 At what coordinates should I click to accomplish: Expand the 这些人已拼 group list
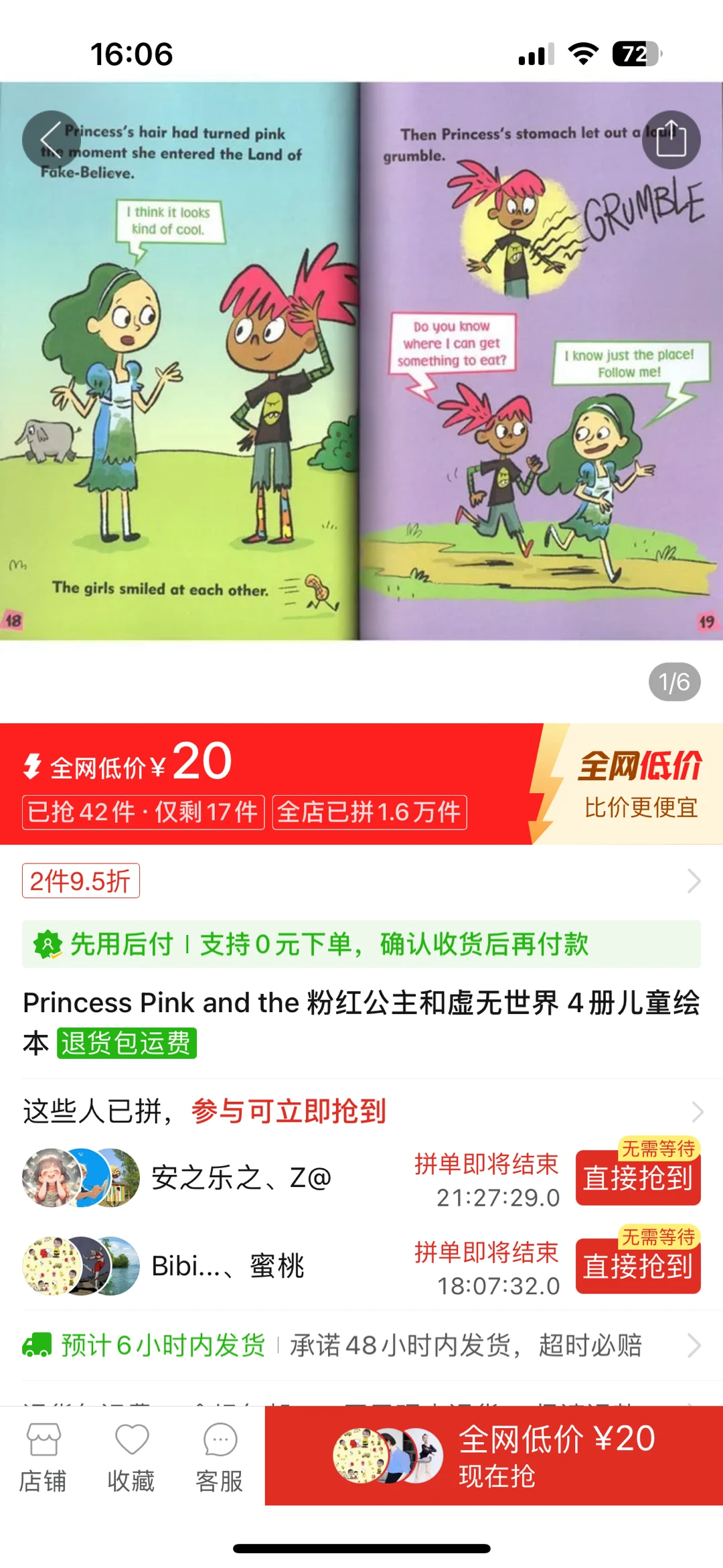click(361, 1111)
